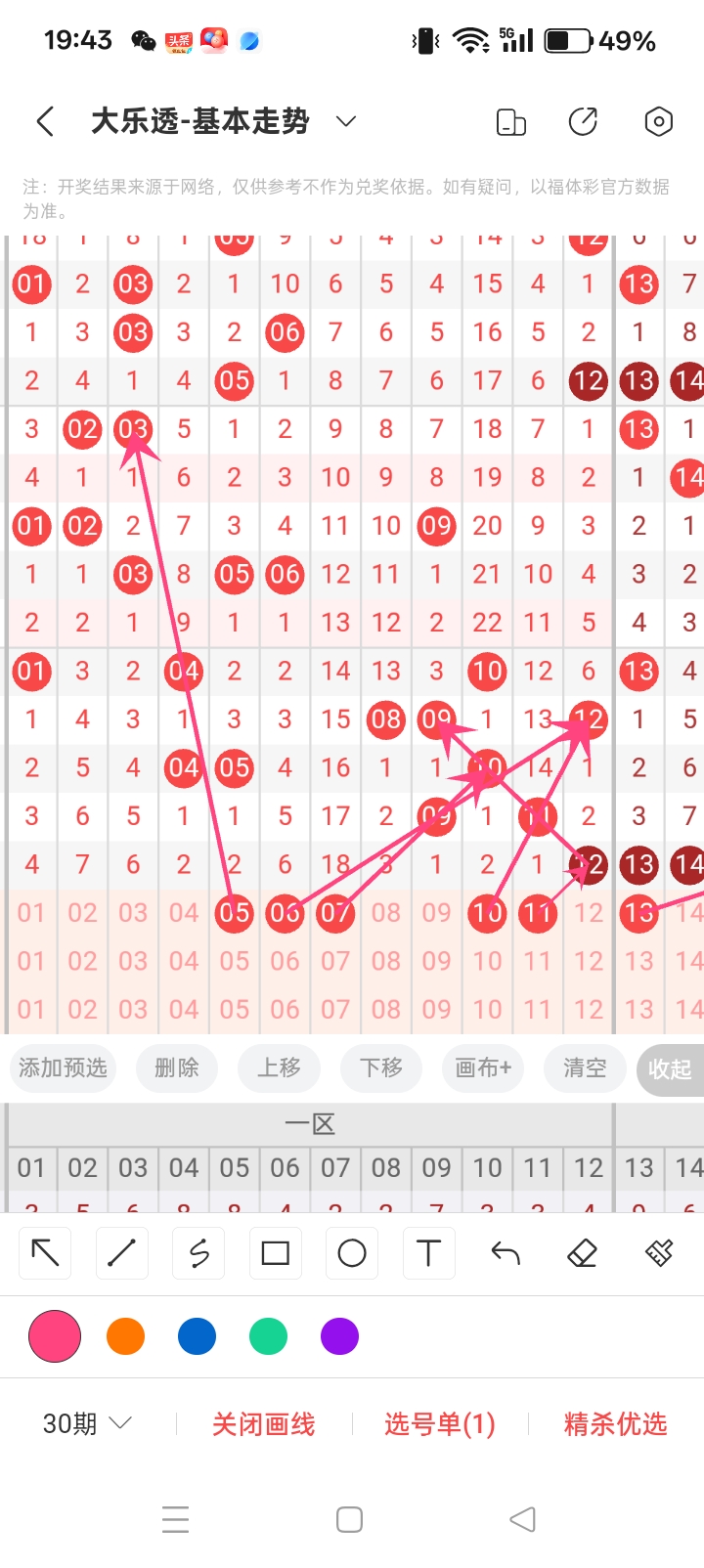Clear all drawings with 清空

[x=585, y=1068]
